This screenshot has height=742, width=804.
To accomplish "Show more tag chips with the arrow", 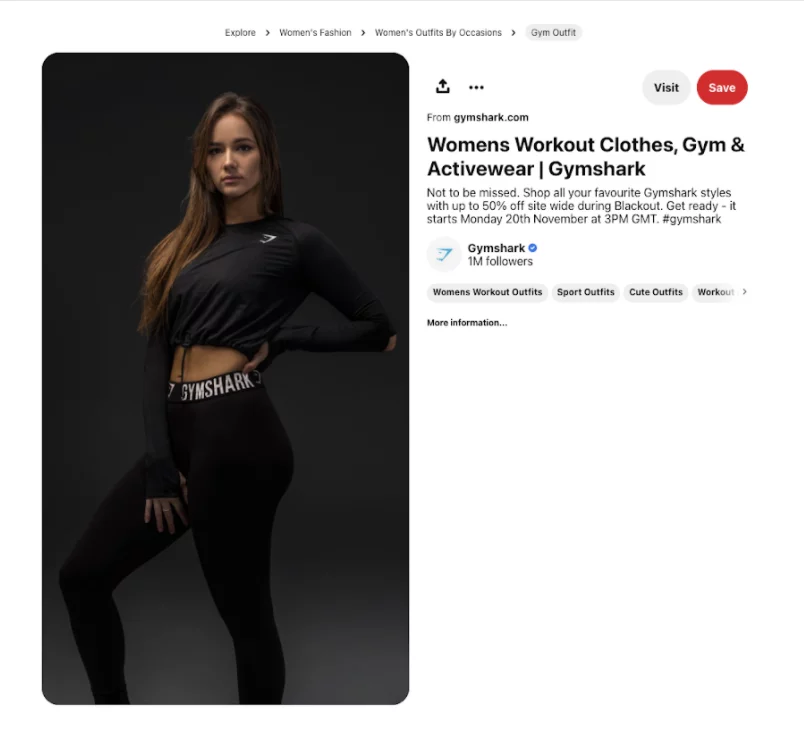I will point(744,292).
